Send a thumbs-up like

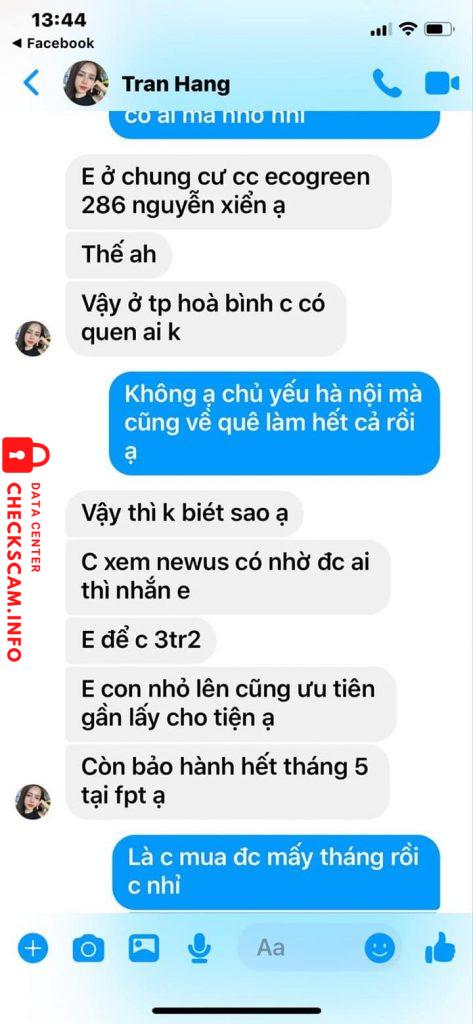coord(440,947)
